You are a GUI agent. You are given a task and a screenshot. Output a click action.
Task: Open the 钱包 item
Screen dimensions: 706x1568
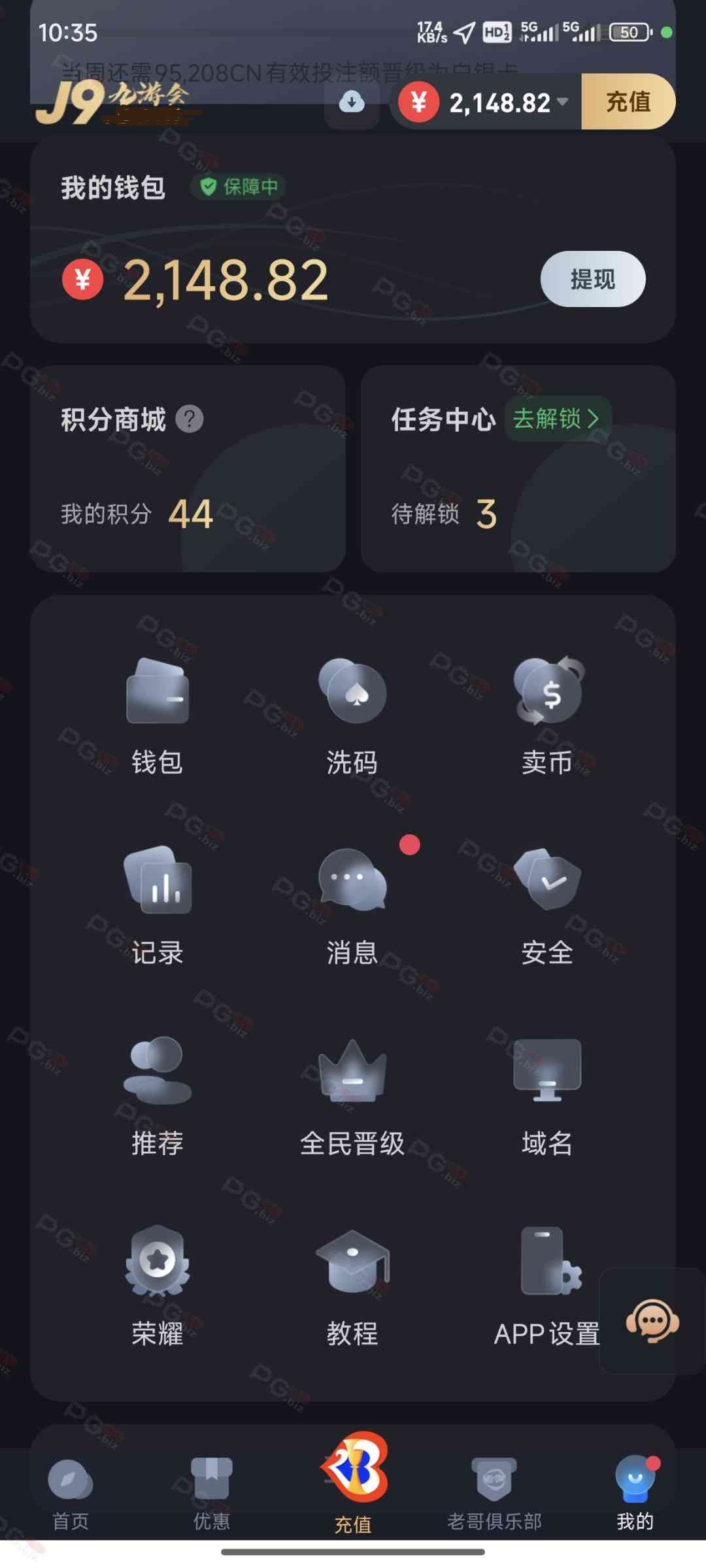pyautogui.click(x=158, y=717)
